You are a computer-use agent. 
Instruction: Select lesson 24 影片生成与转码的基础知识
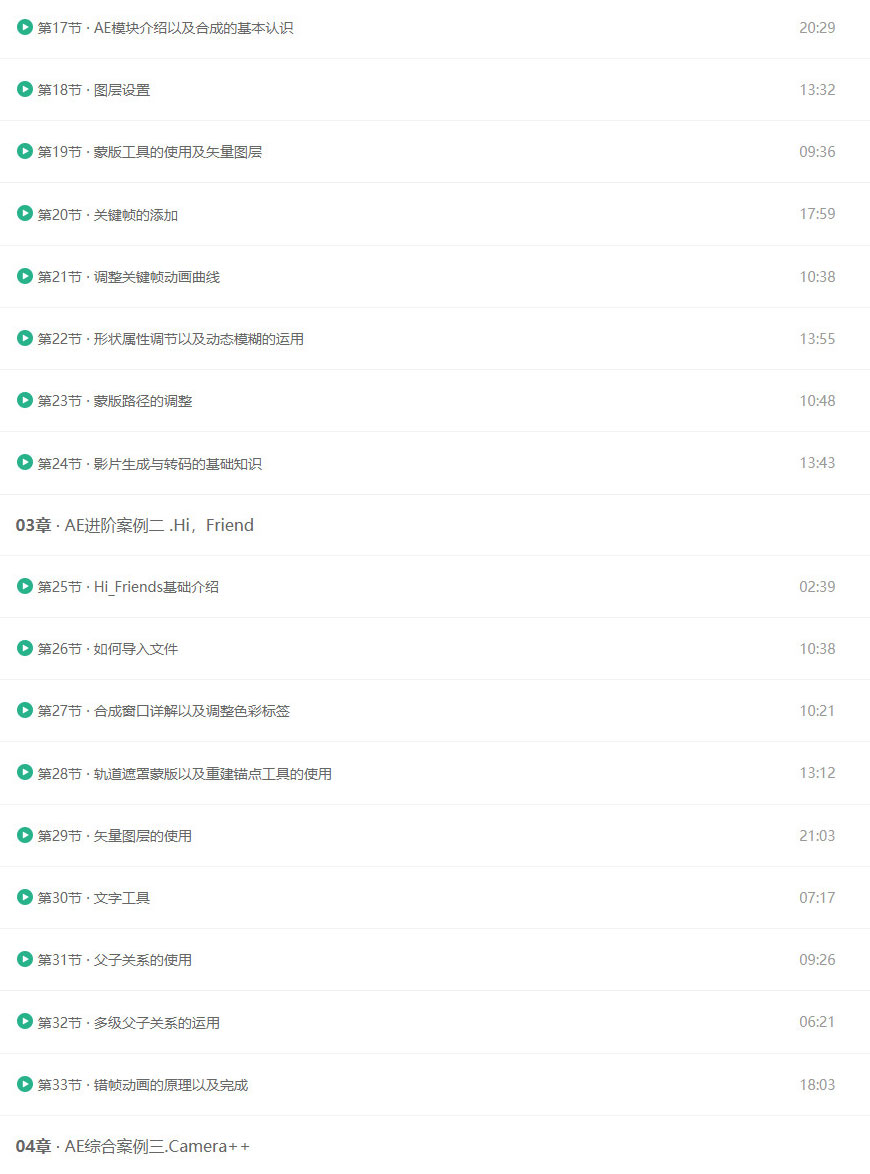tap(150, 464)
